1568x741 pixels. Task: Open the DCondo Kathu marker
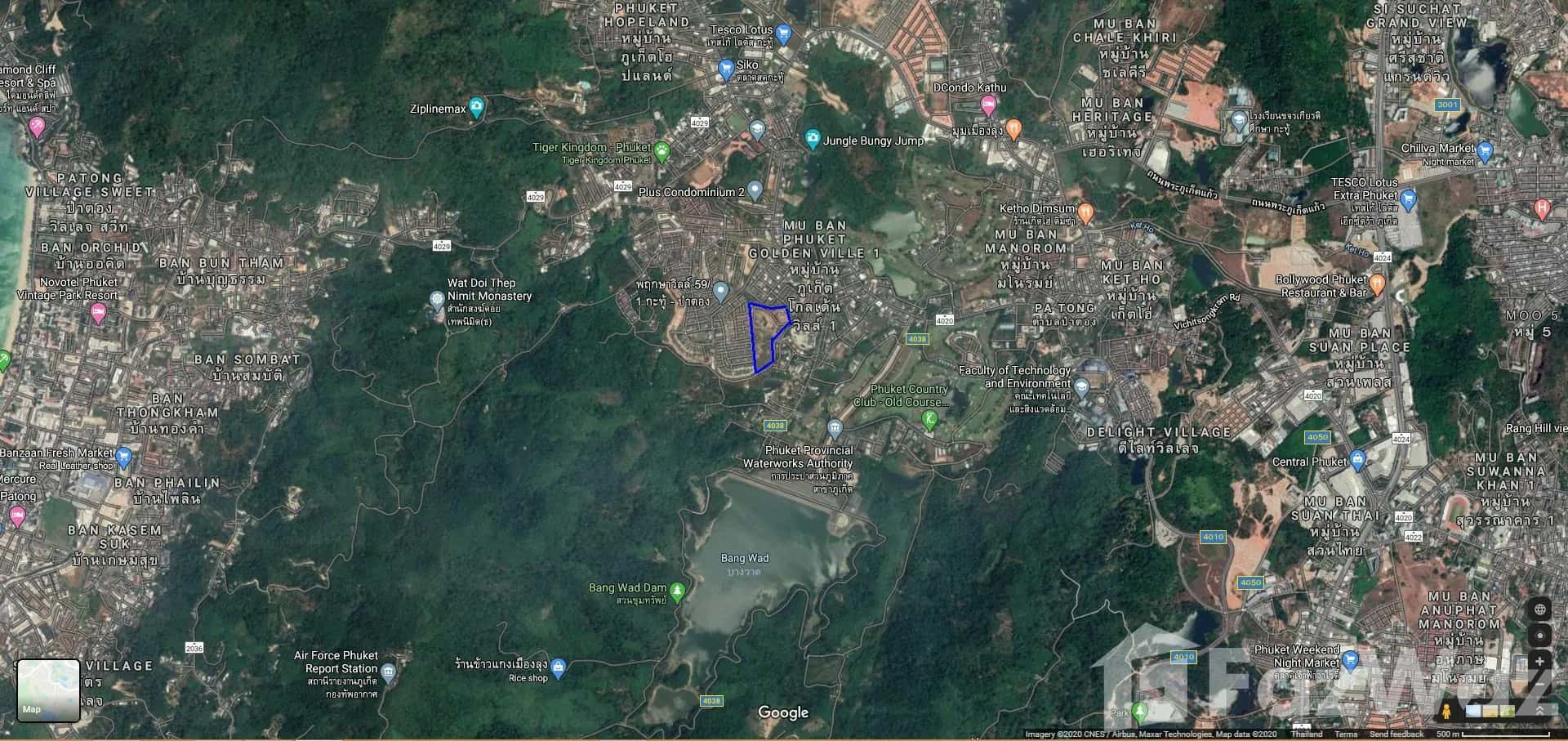pyautogui.click(x=988, y=105)
